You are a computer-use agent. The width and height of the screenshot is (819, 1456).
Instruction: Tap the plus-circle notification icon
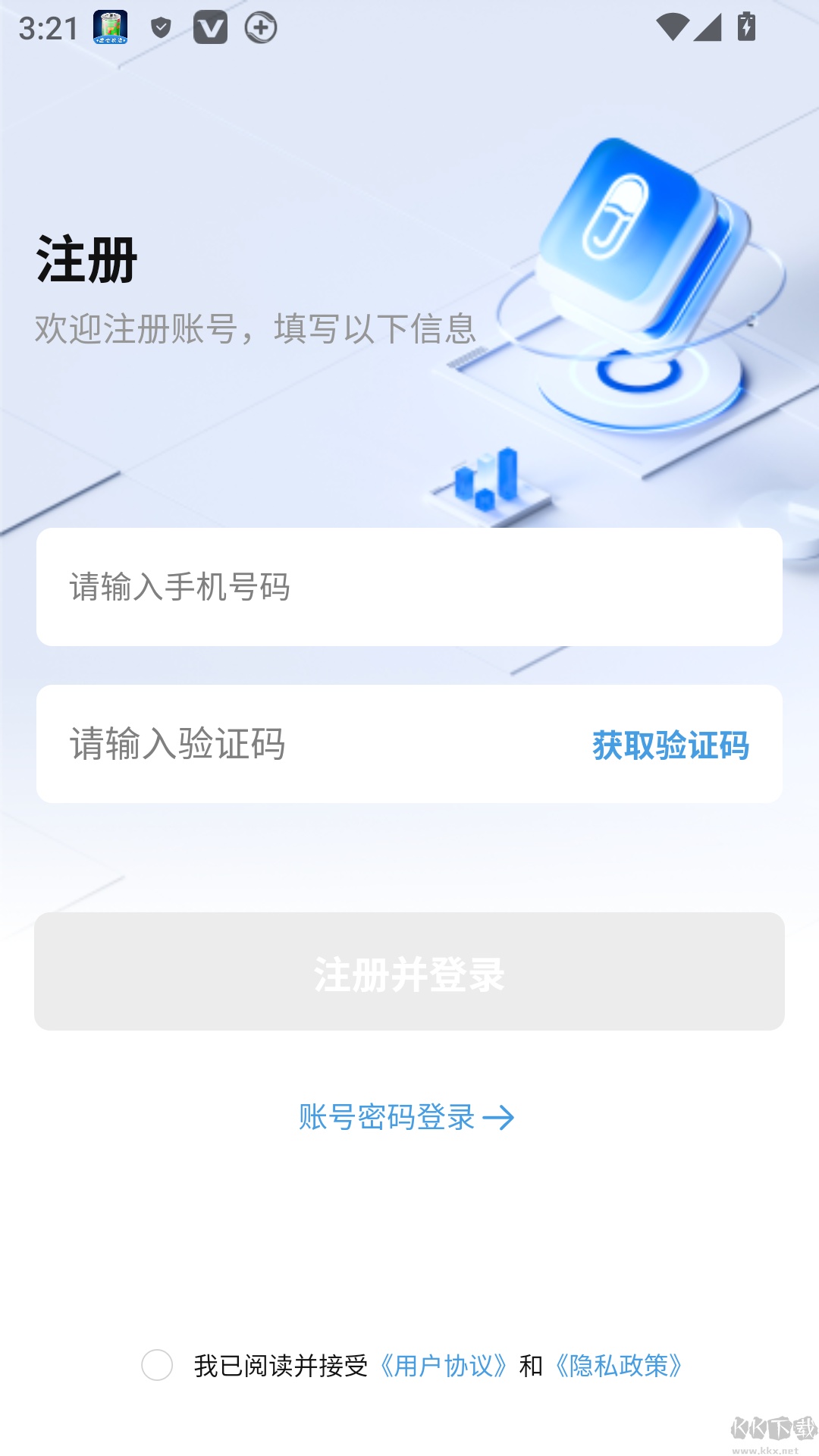260,27
